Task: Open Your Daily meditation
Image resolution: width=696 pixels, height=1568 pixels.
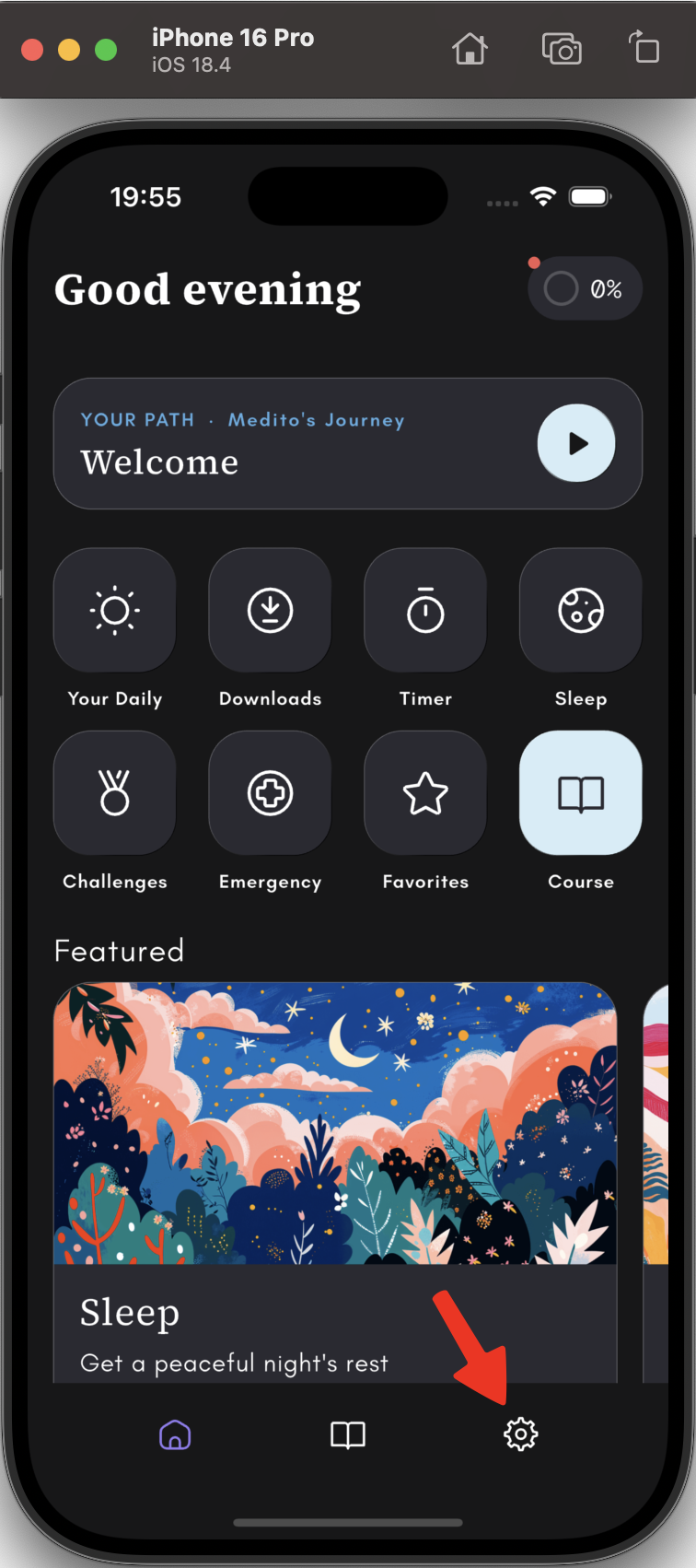Action: [115, 611]
